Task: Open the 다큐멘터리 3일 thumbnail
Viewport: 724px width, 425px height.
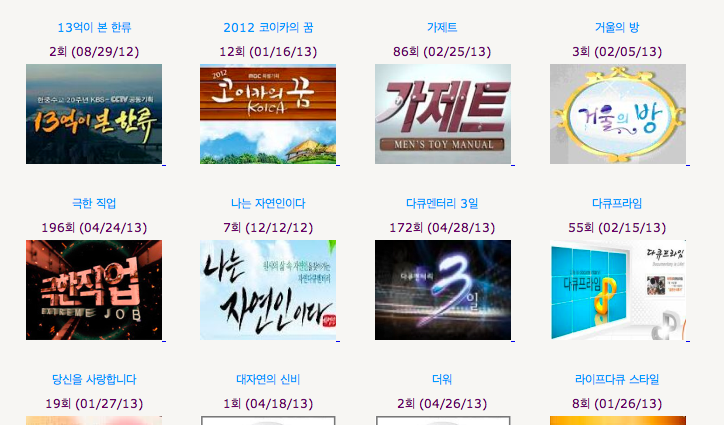Action: 442,290
